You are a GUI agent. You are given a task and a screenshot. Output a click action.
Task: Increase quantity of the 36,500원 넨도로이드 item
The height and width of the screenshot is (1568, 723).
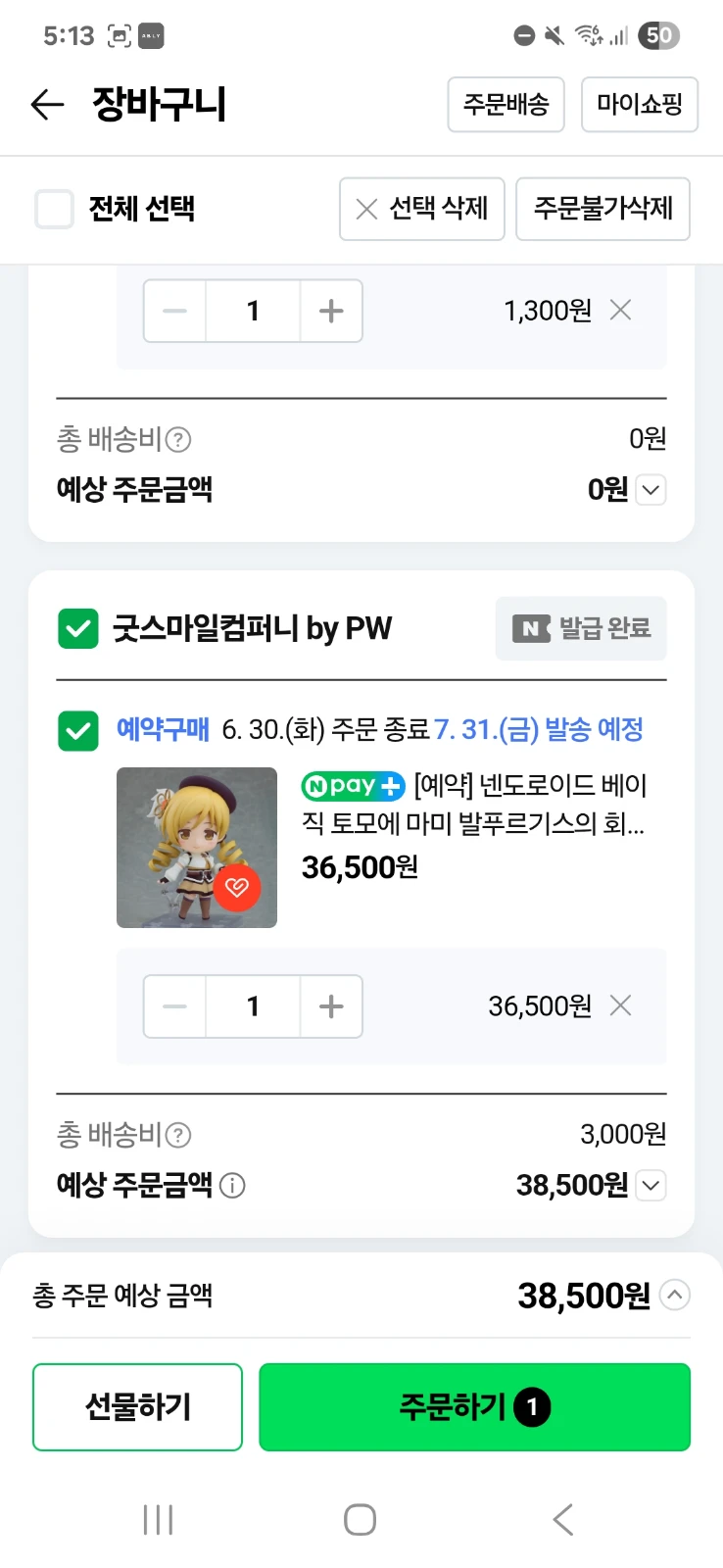click(x=331, y=1006)
